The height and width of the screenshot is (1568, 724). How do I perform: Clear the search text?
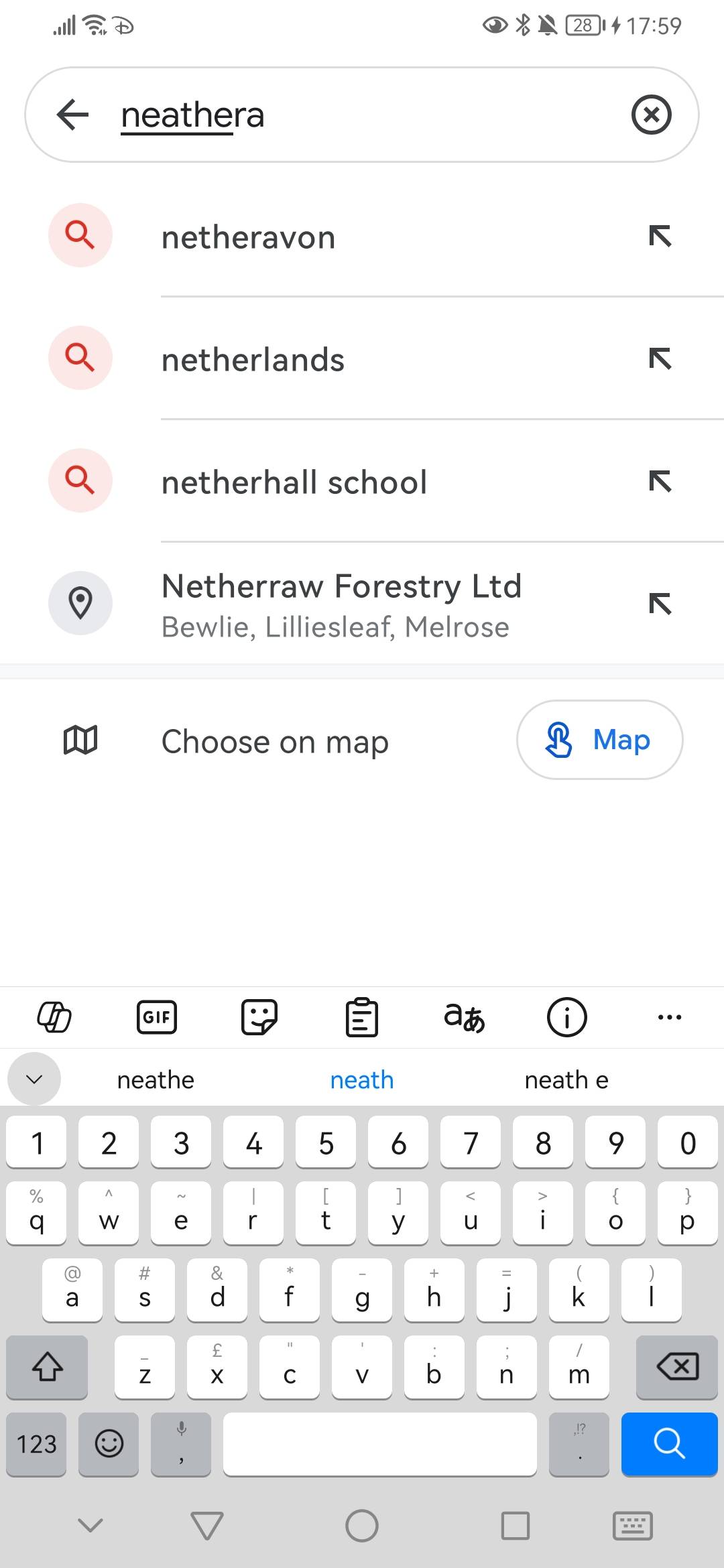pyautogui.click(x=651, y=115)
